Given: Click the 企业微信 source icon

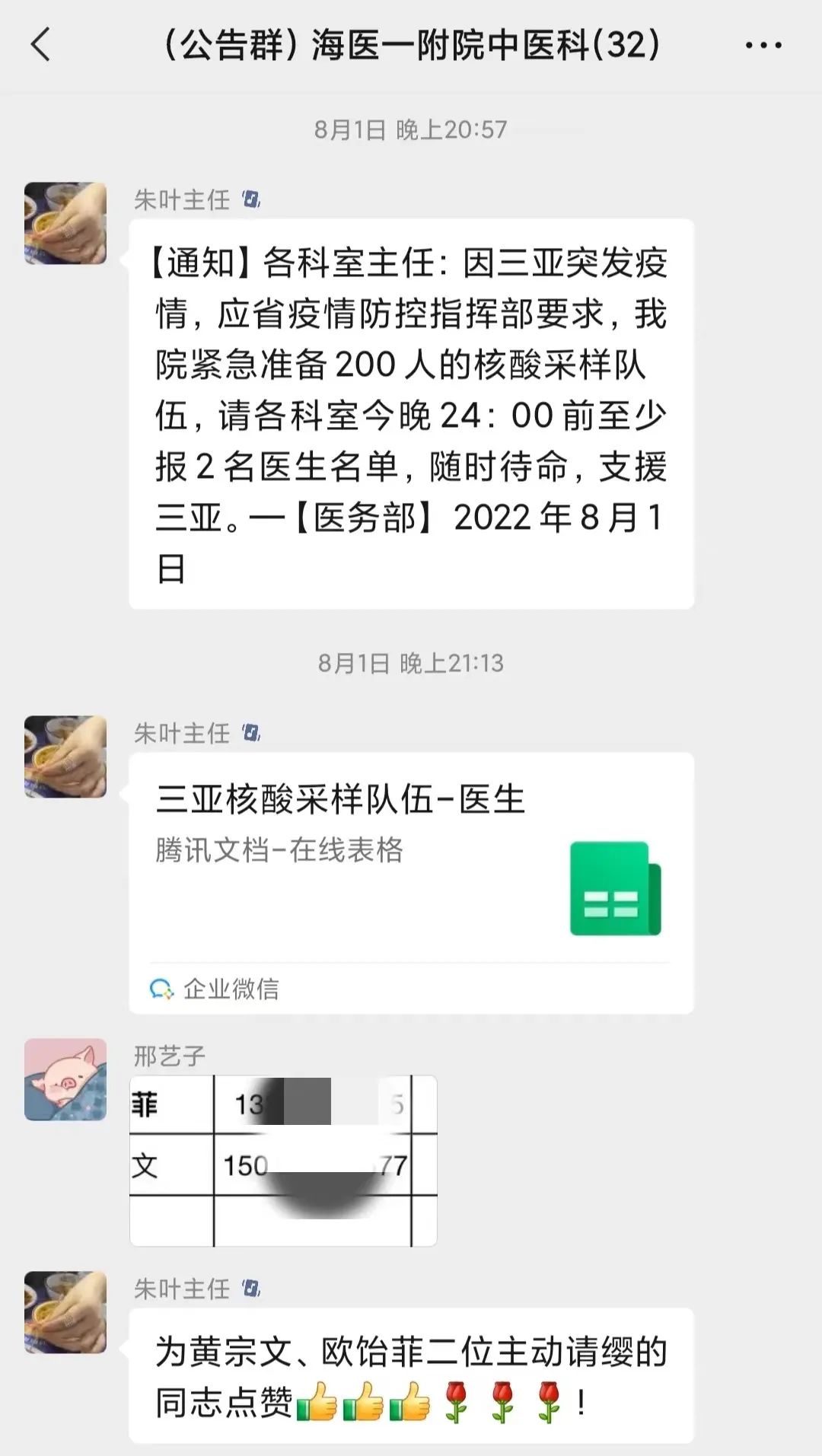Looking at the screenshot, I should click(x=161, y=989).
